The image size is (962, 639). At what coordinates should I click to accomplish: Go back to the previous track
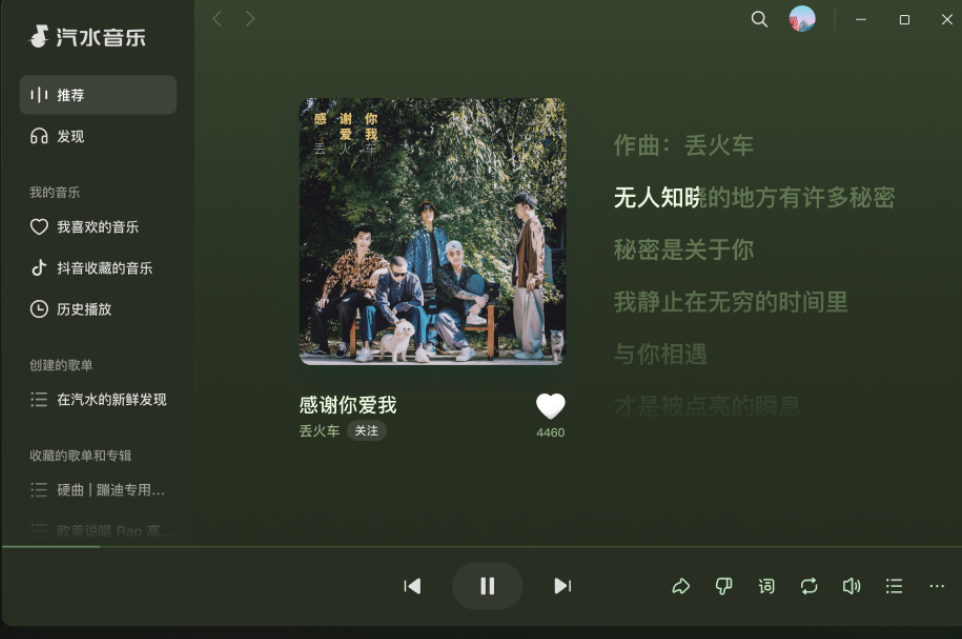click(x=412, y=586)
